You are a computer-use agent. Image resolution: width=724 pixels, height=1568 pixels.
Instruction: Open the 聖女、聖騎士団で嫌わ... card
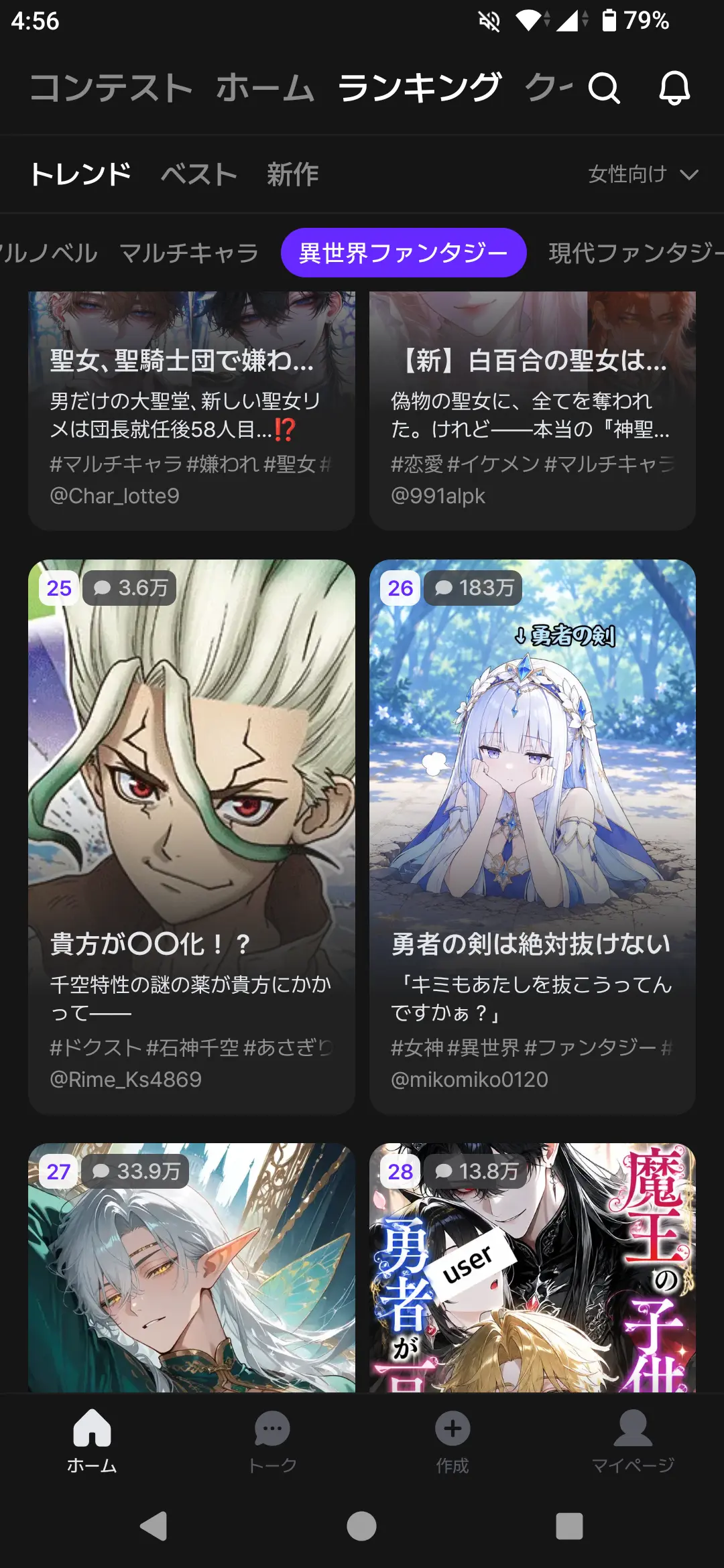[192, 411]
